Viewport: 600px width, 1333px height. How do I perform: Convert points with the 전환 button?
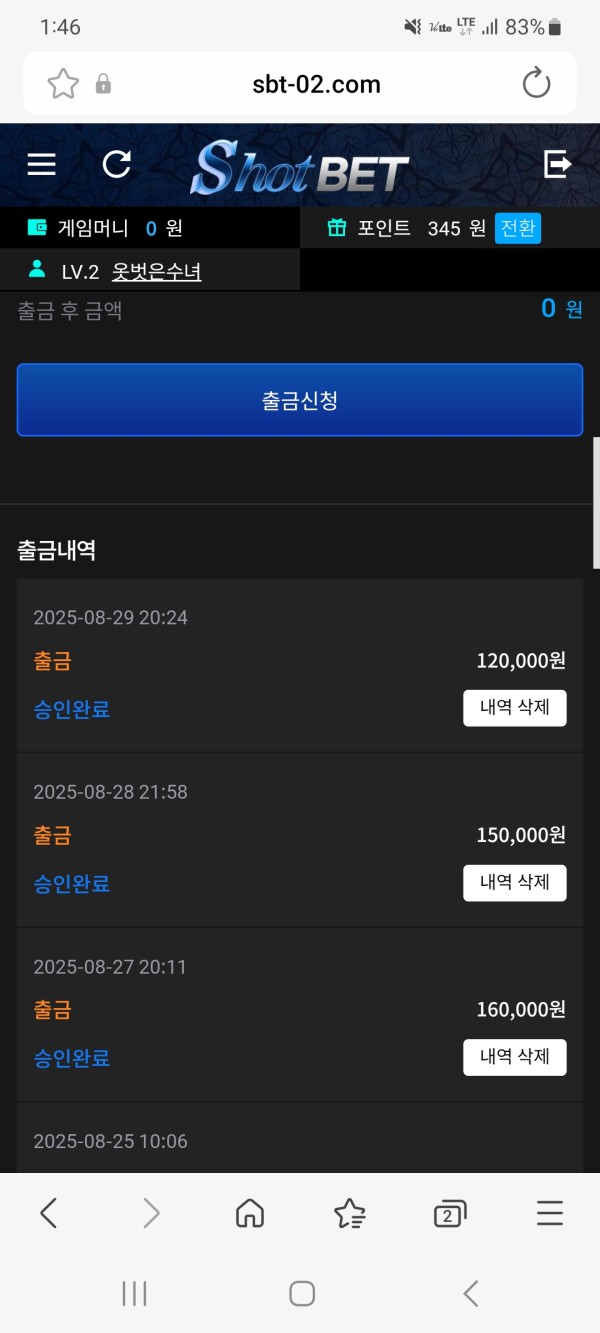517,228
